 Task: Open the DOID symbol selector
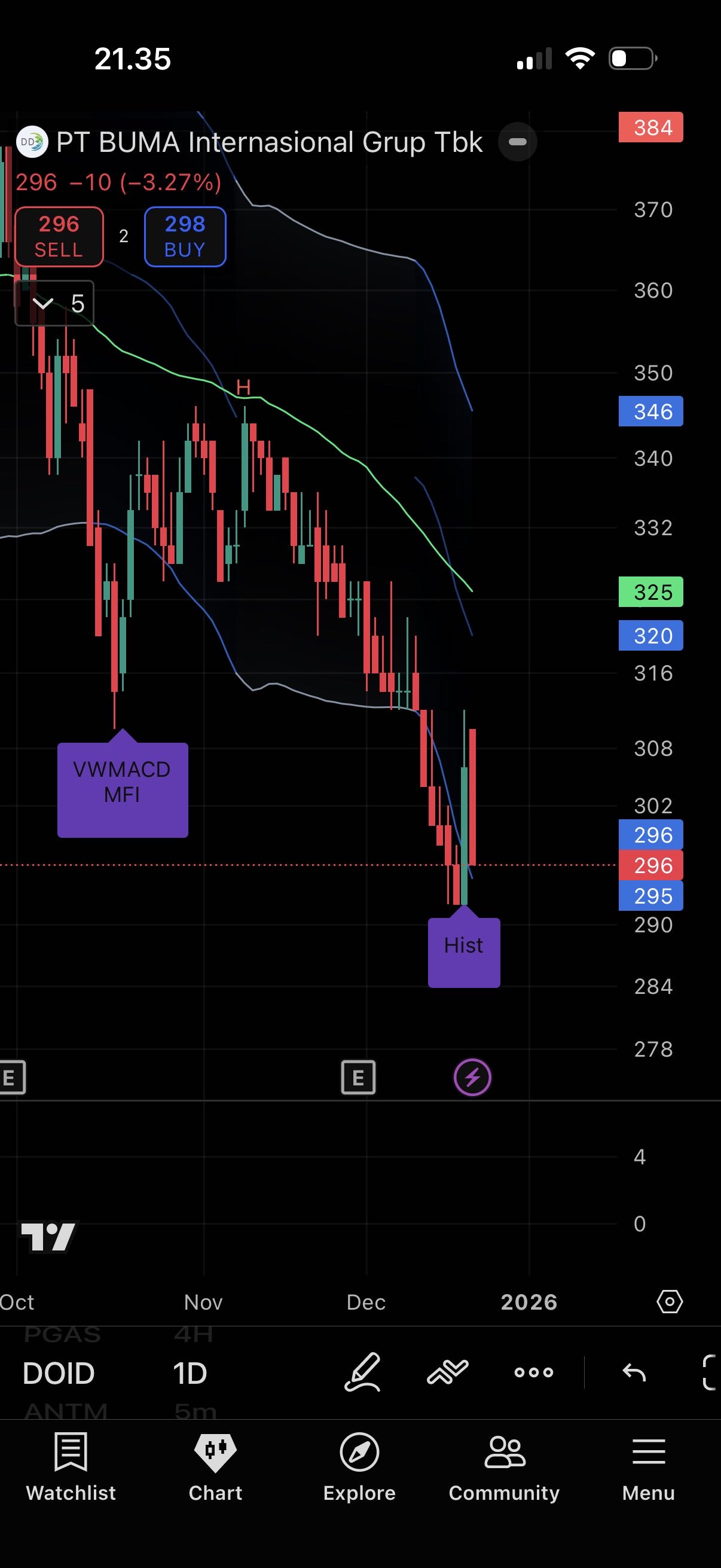(59, 1373)
